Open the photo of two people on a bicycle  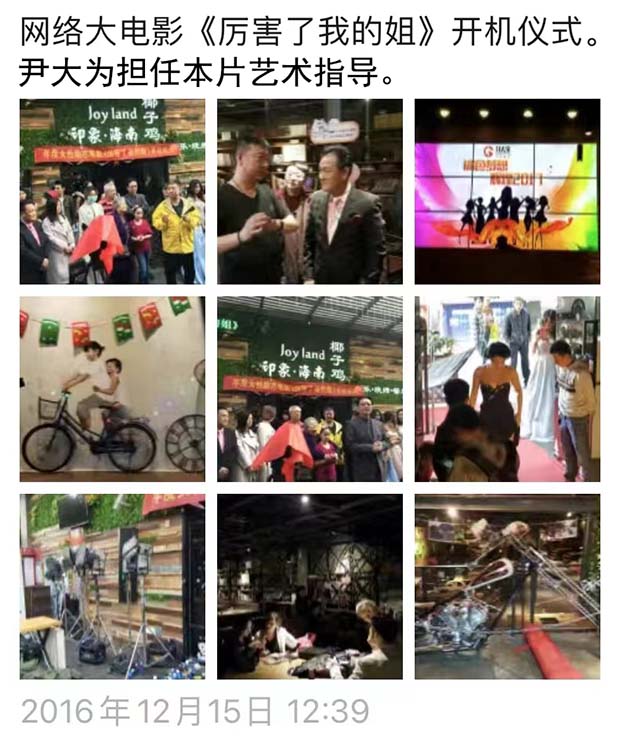tap(112, 389)
